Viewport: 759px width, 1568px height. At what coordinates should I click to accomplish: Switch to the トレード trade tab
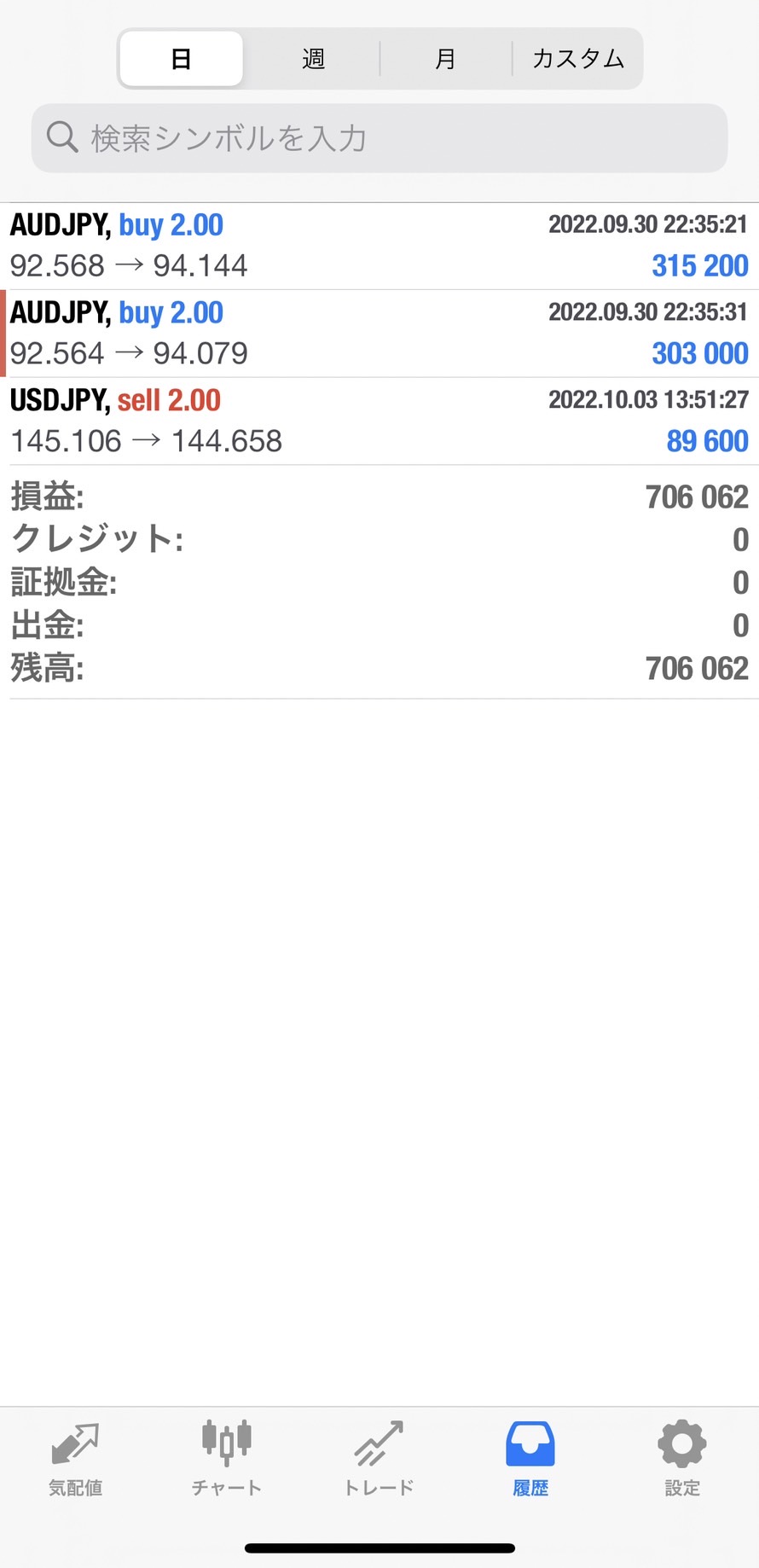379,1459
